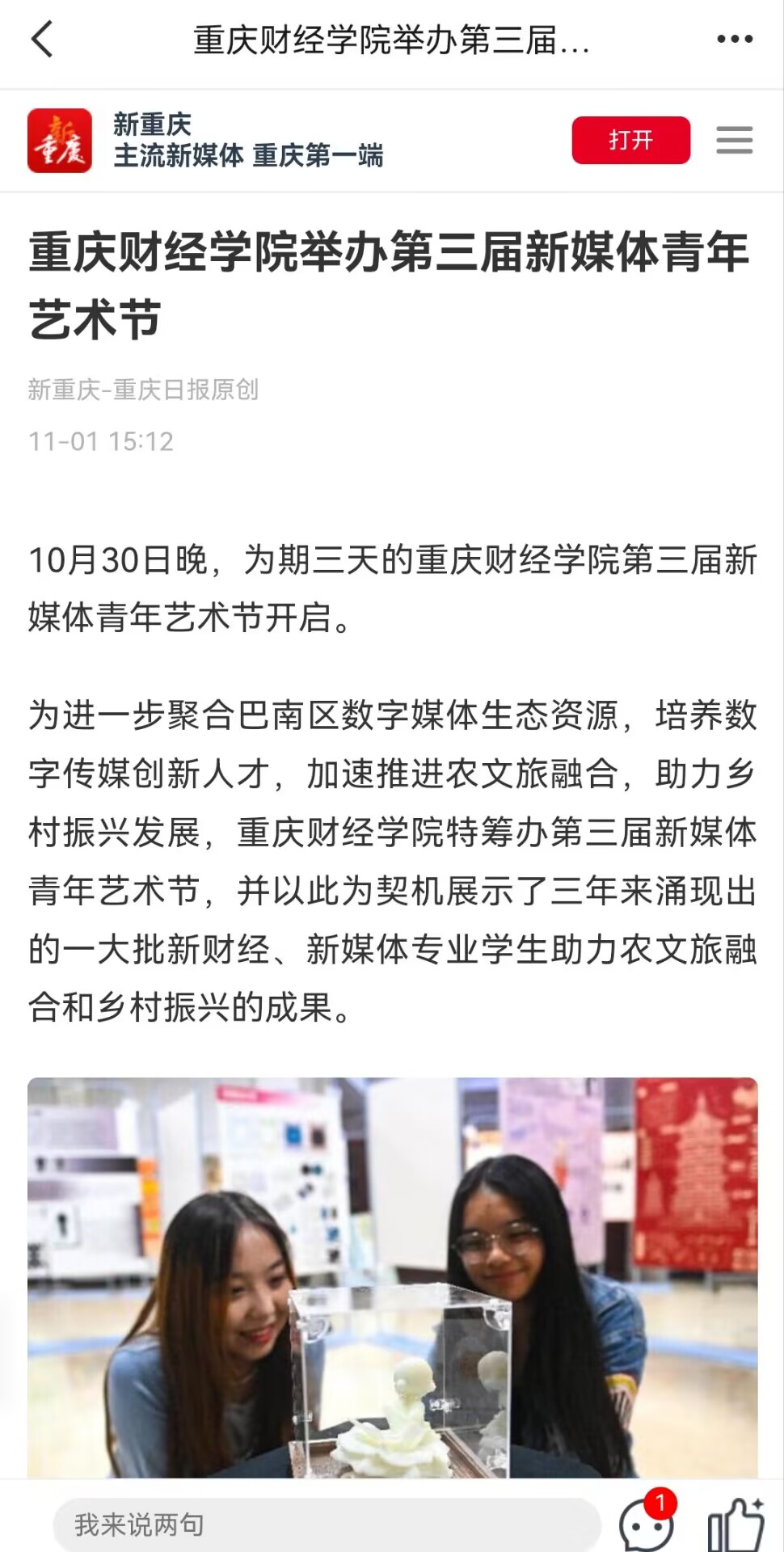Open the hamburger menu icon
The image size is (784, 1552).
734,140
